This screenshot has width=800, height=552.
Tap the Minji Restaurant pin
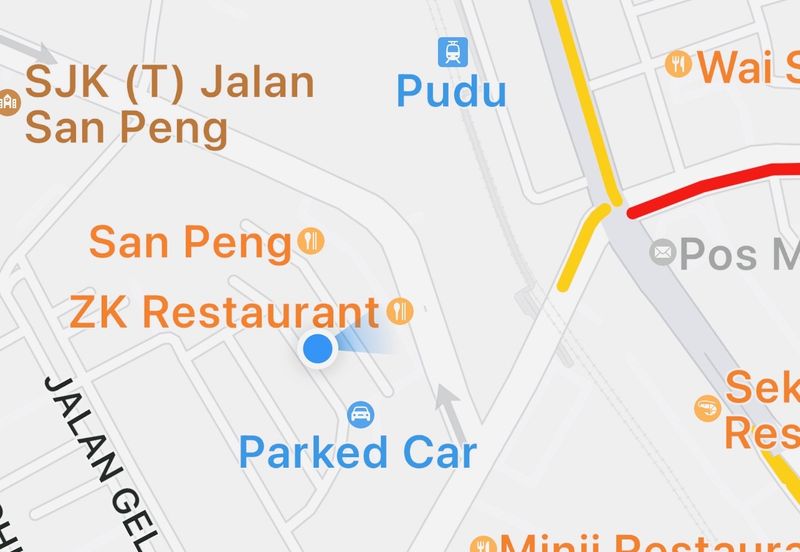(485, 545)
